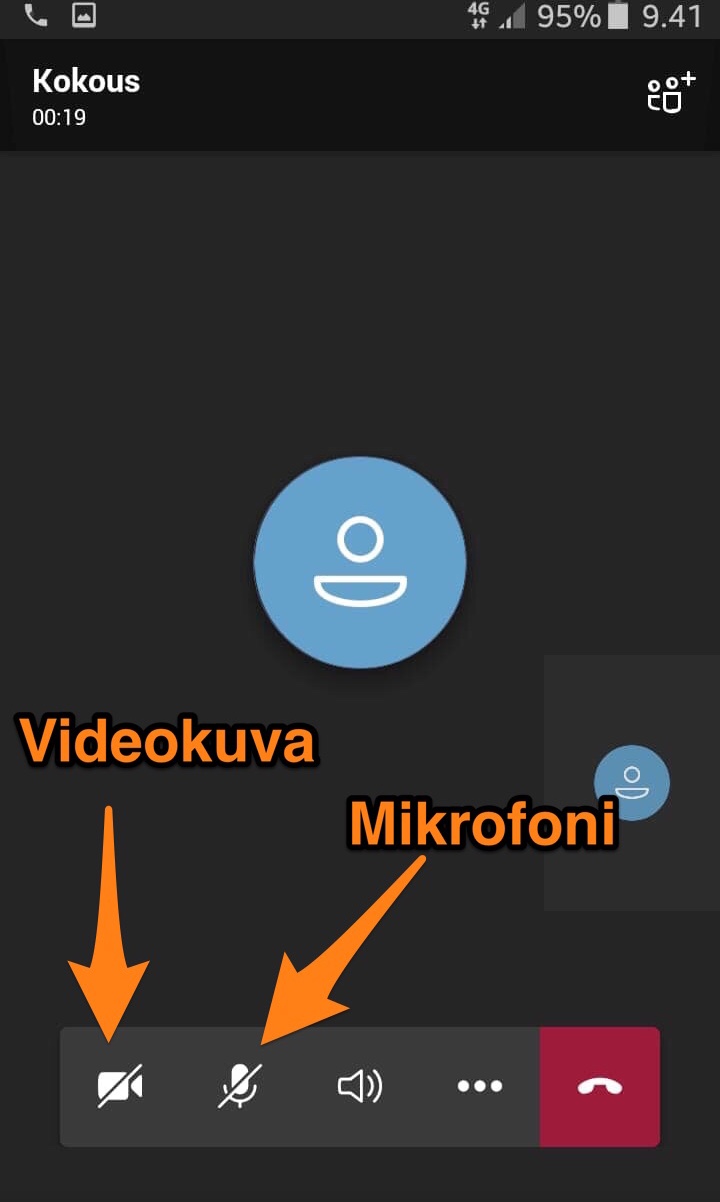Image resolution: width=720 pixels, height=1202 pixels.
Task: Open the speaker audio options
Action: [360, 1086]
